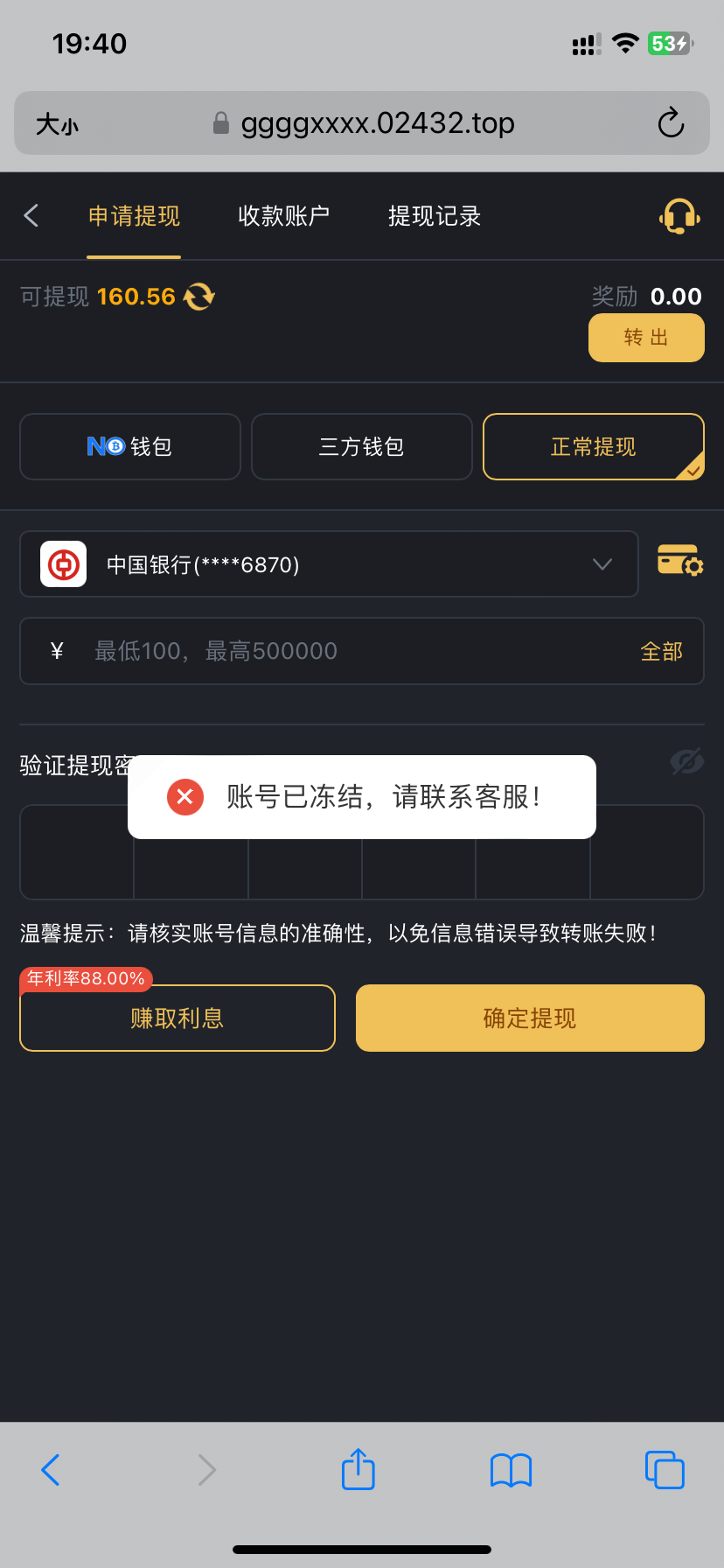Tap the 转出 button
724x1568 pixels.
(x=646, y=338)
